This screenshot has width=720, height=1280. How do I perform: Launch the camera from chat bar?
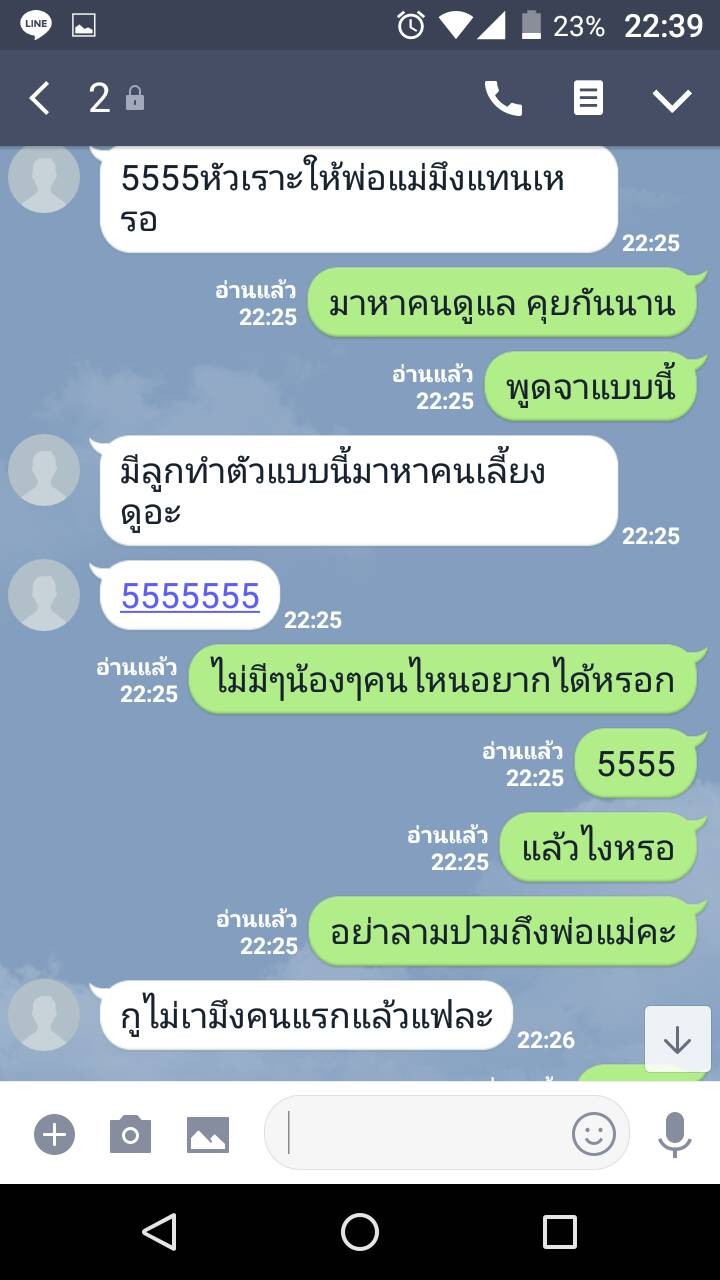[130, 1135]
